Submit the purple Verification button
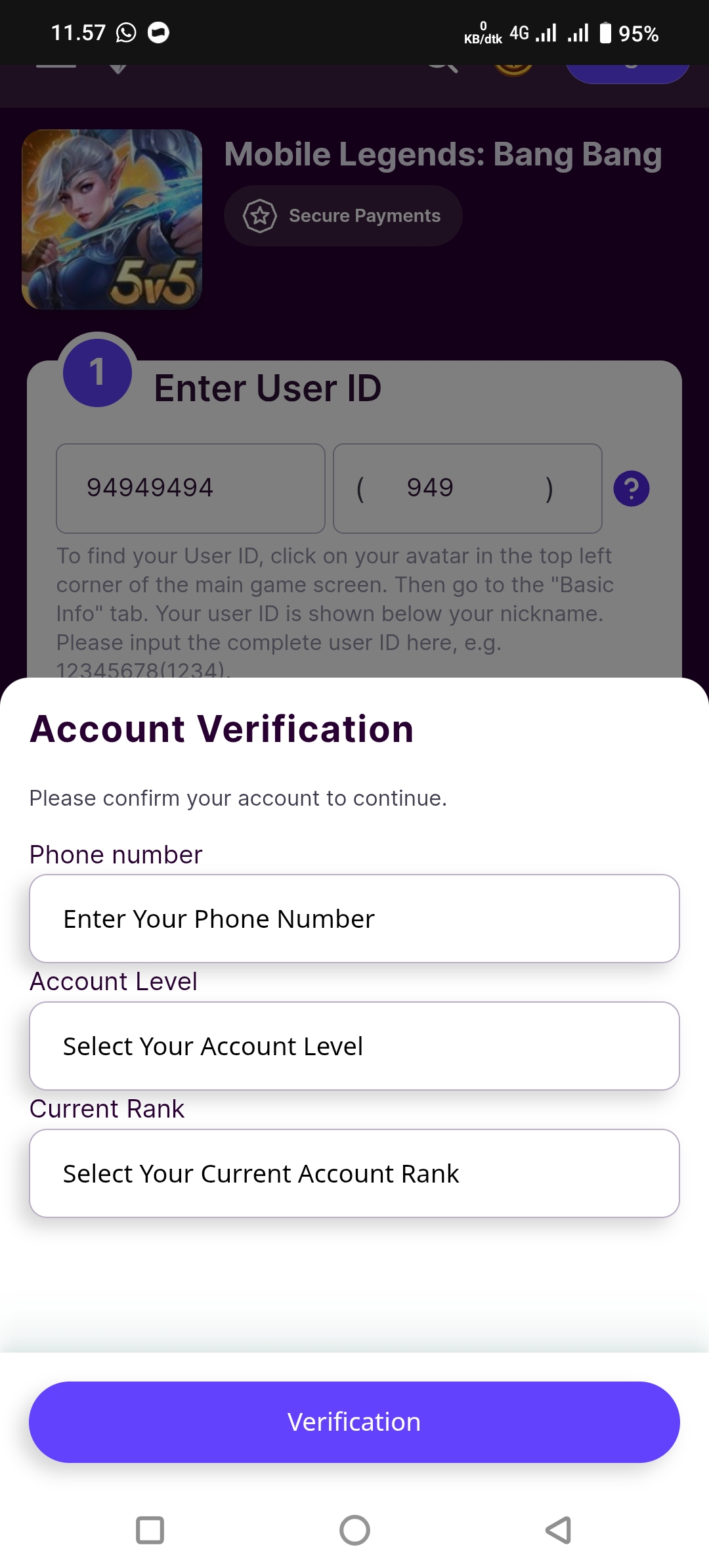Image resolution: width=709 pixels, height=1568 pixels. [x=354, y=1422]
